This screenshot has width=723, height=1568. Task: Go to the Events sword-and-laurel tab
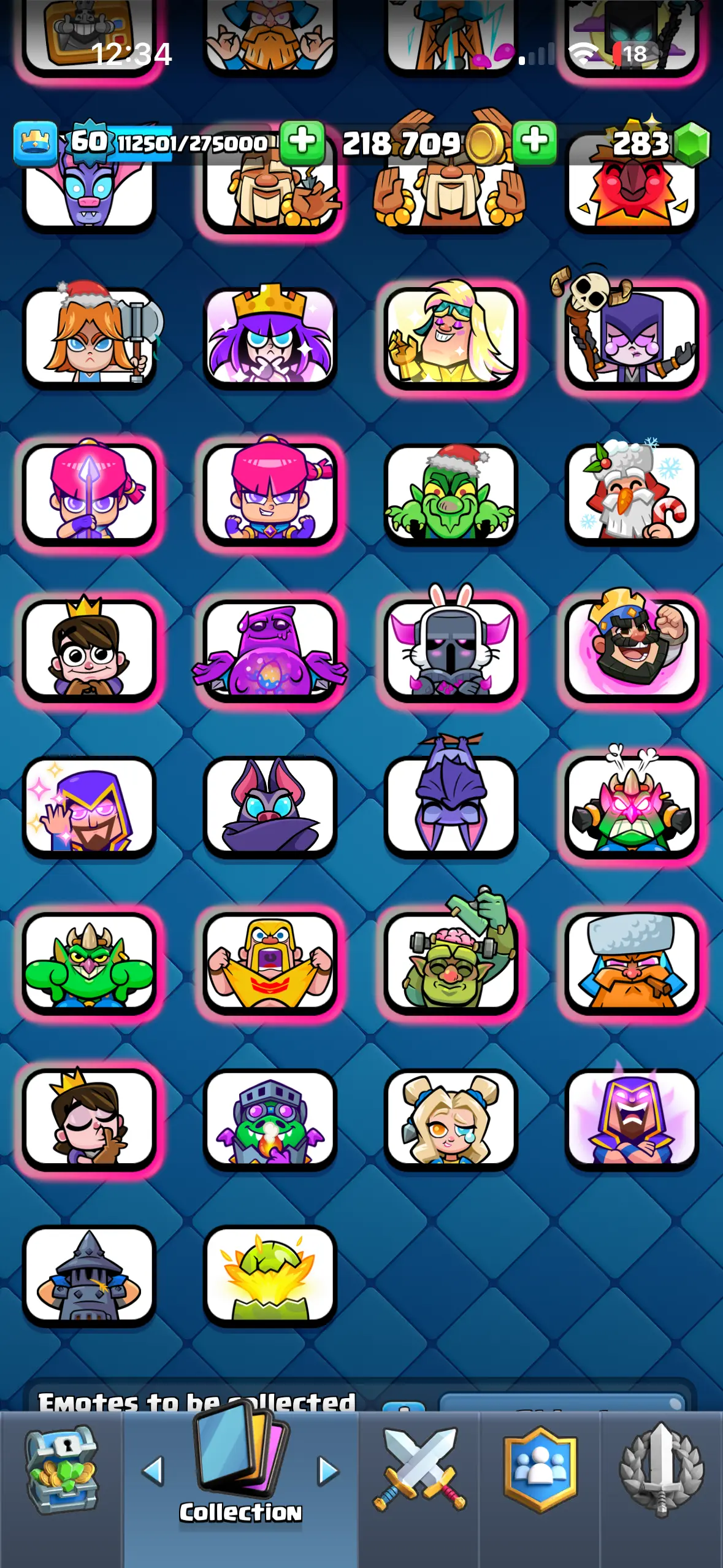(x=661, y=1470)
